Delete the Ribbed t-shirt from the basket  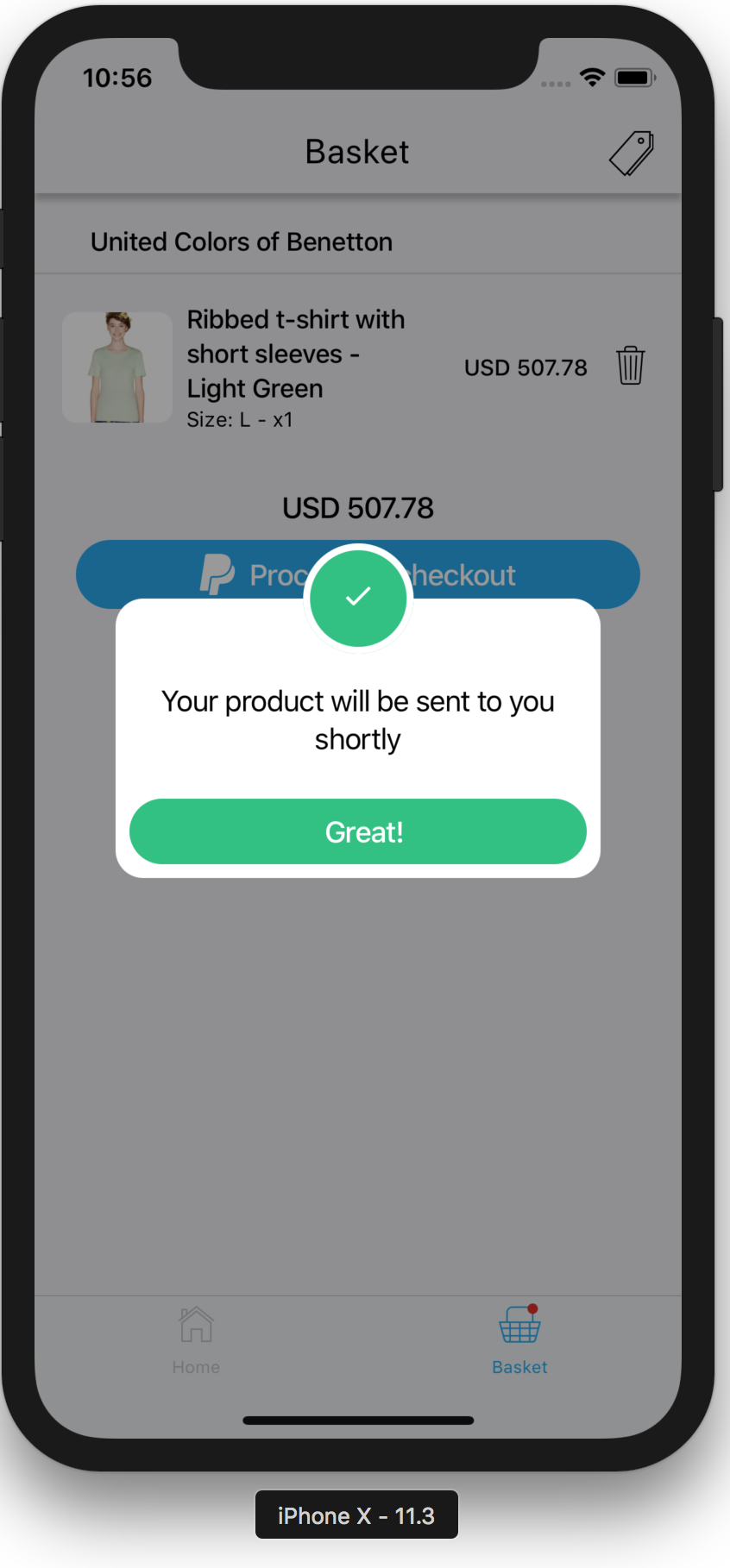(631, 366)
